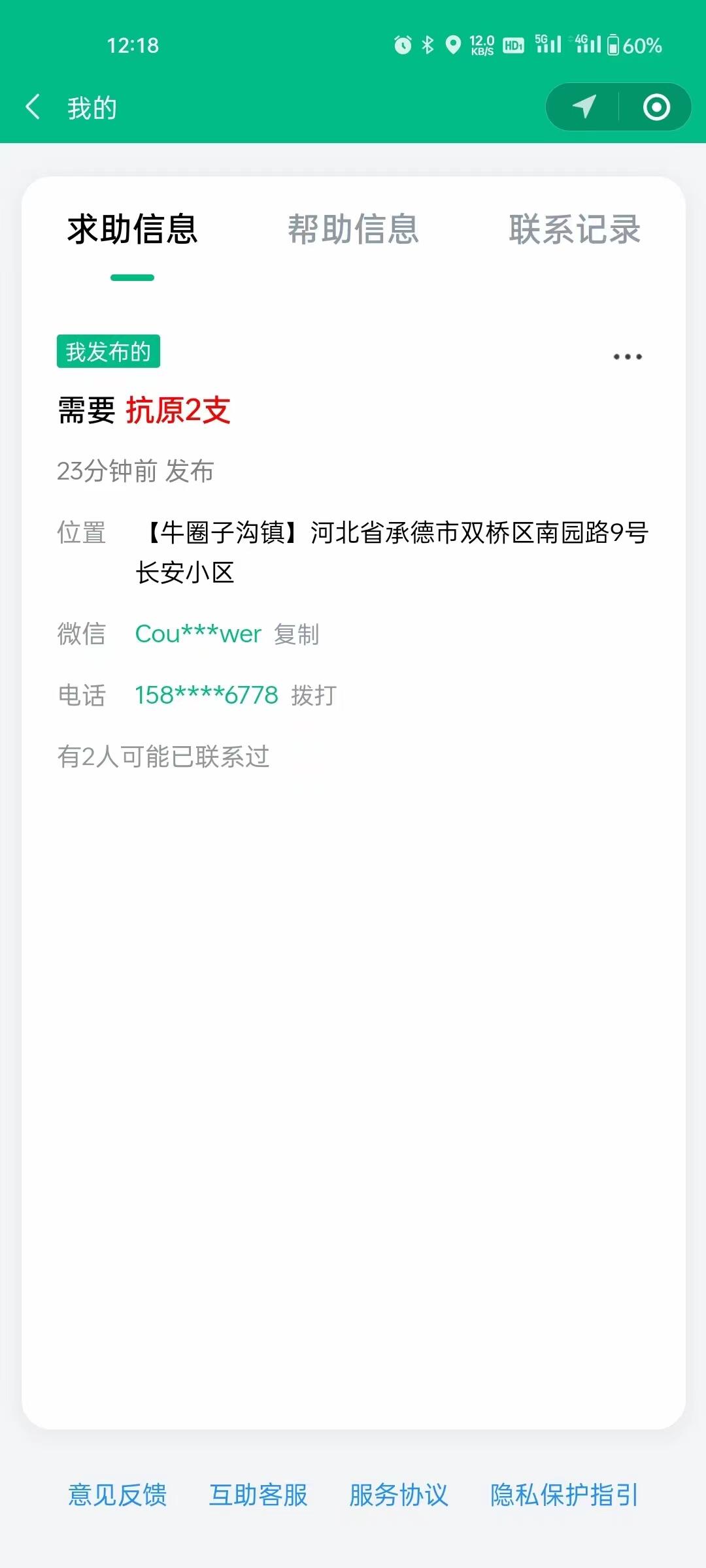Viewport: 706px width, 1568px height.
Task: Open the 意见反馈 link
Action: [x=118, y=1495]
